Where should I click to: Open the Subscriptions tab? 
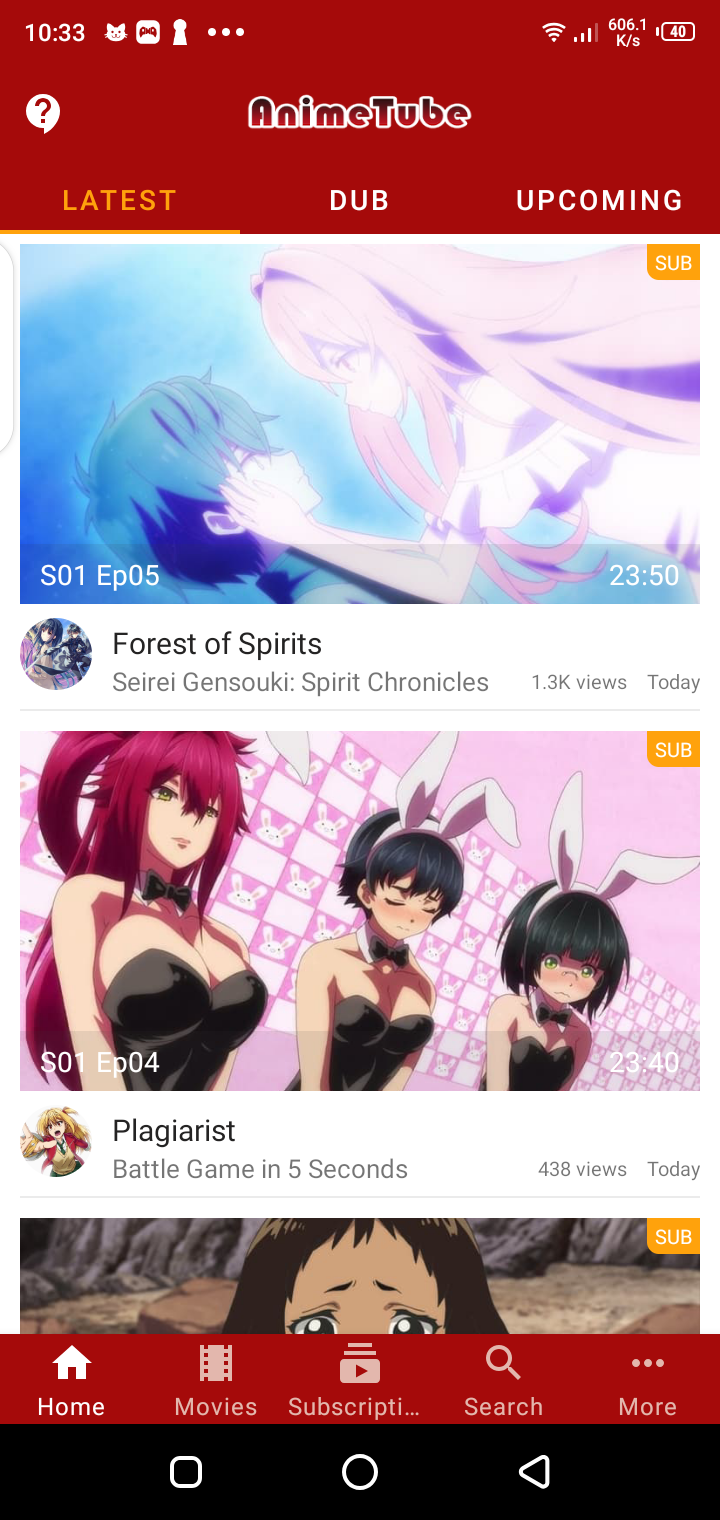point(359,1380)
